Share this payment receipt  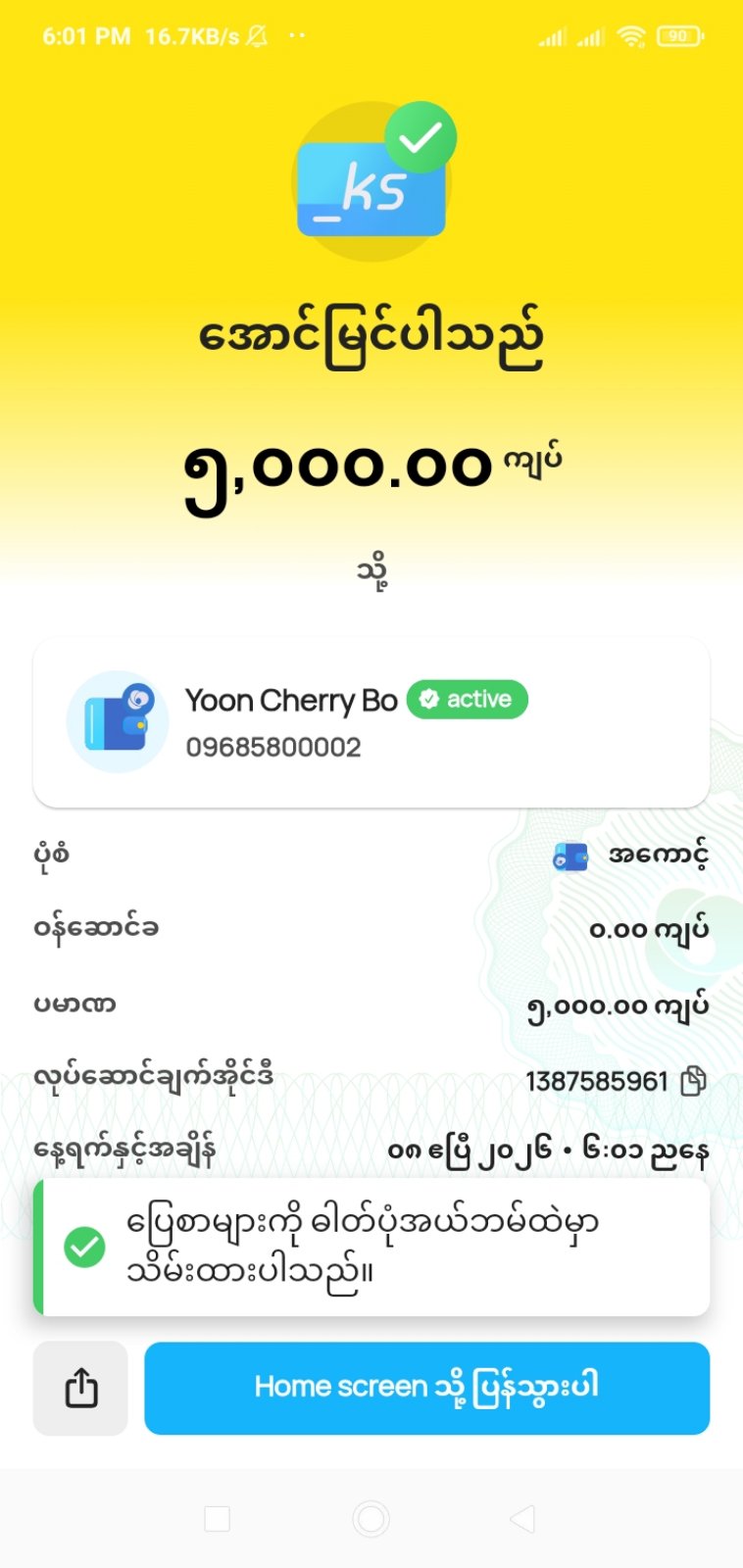point(81,1388)
